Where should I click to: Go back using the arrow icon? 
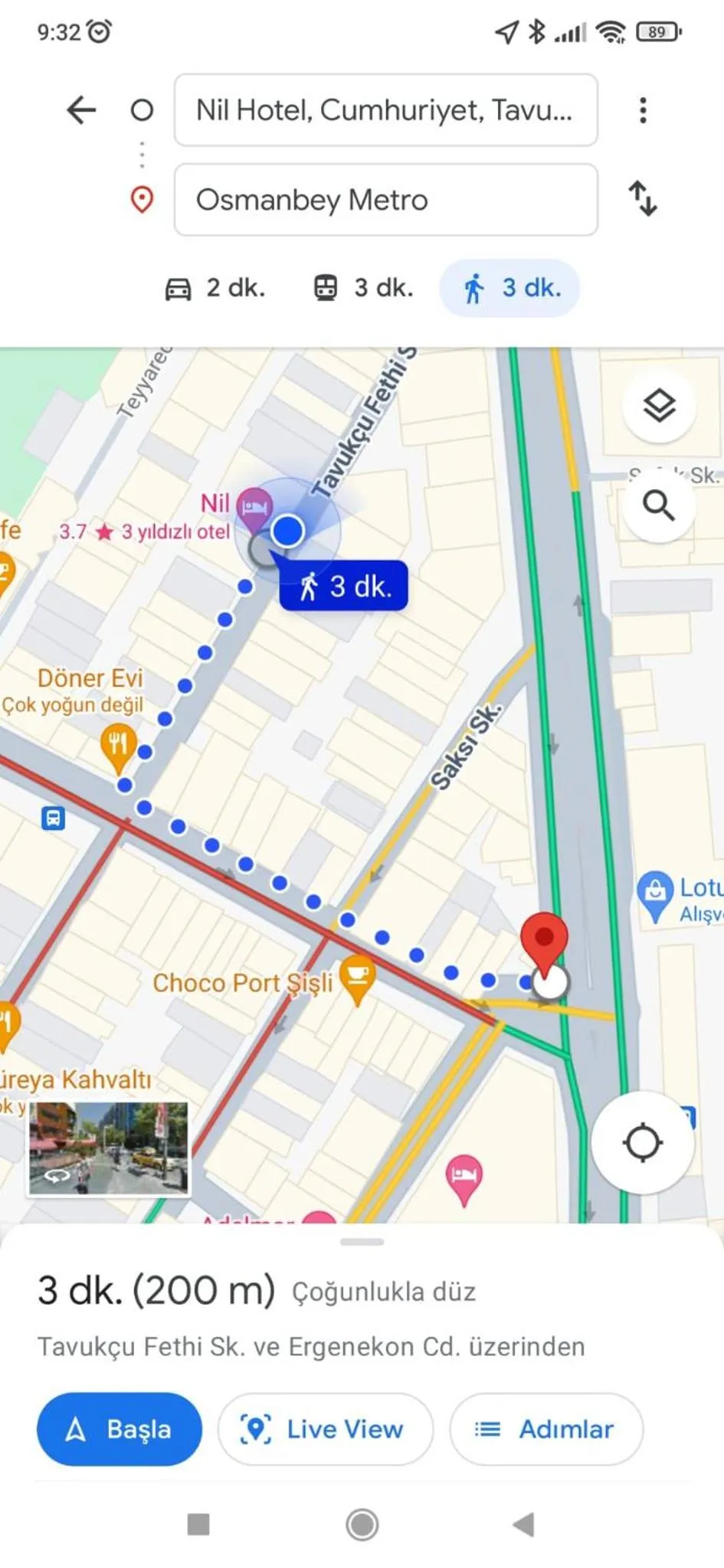(81, 110)
